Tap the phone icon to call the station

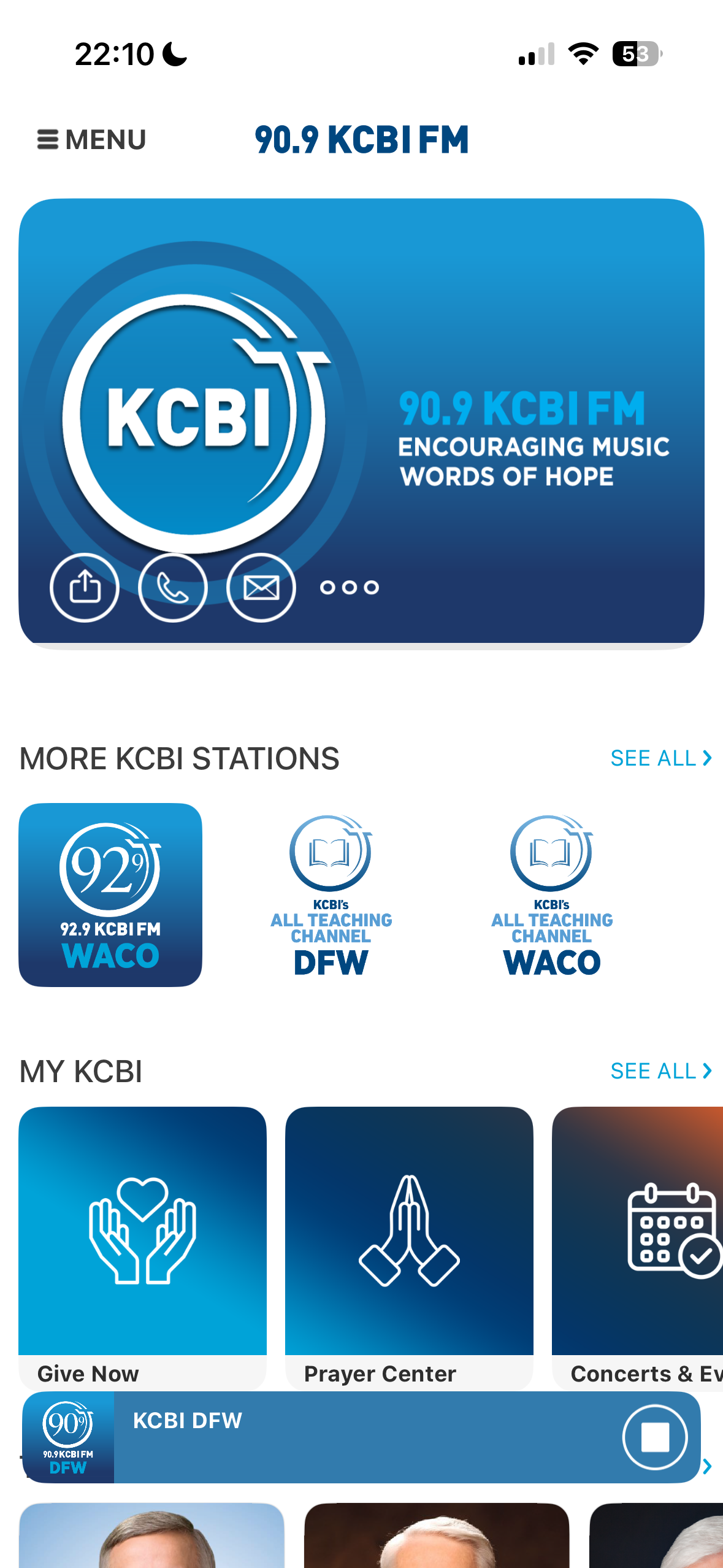coord(172,587)
